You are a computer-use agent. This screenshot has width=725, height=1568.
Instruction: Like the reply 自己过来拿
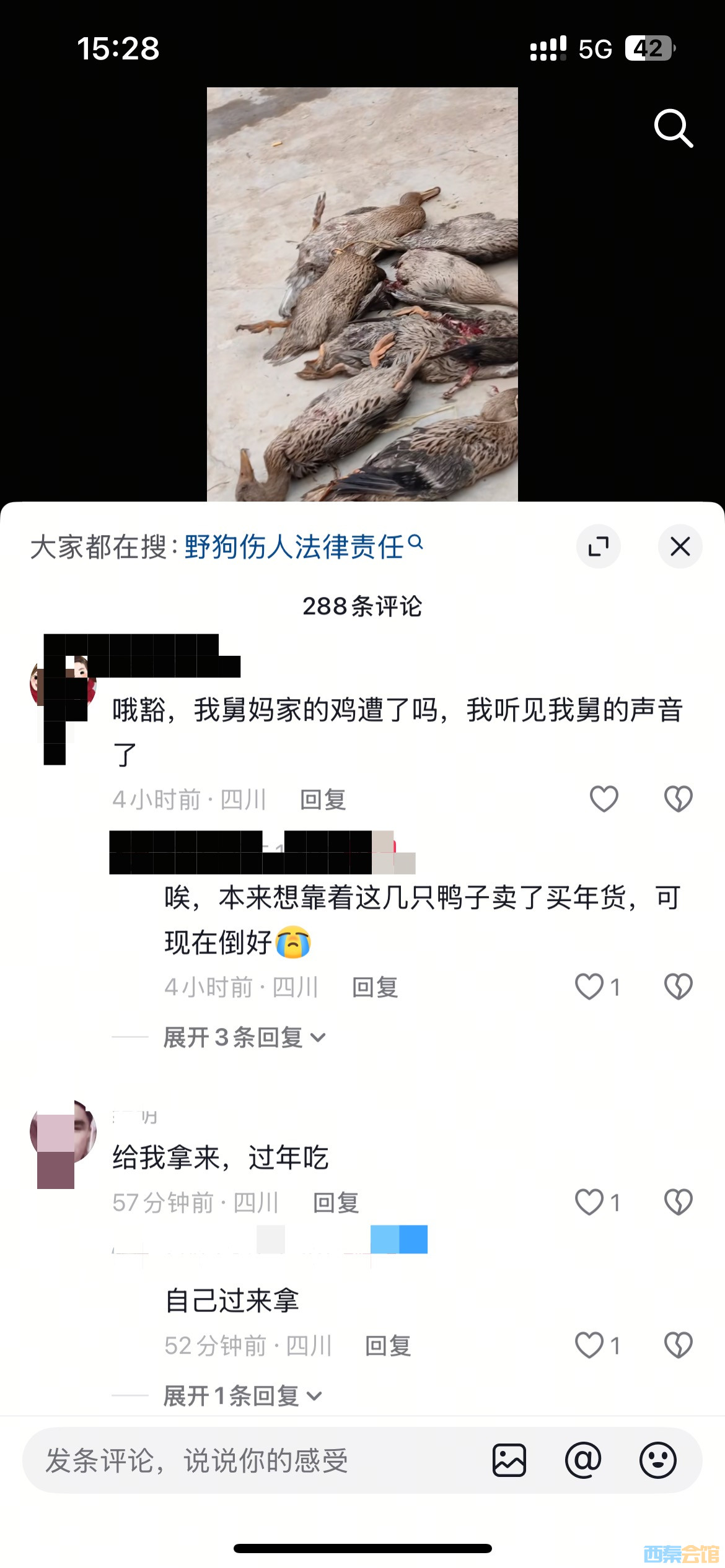(589, 1345)
